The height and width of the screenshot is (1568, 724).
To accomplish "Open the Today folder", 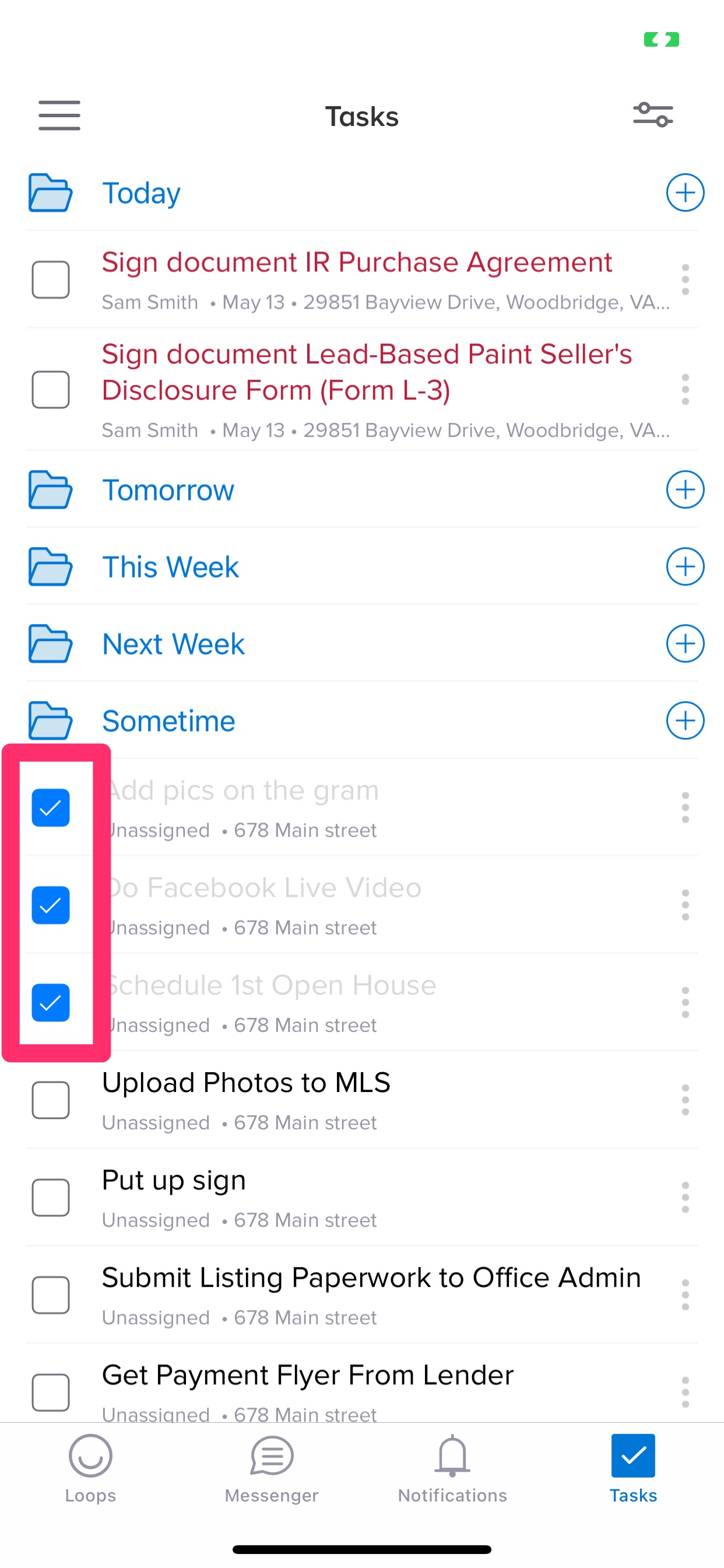I will click(141, 193).
